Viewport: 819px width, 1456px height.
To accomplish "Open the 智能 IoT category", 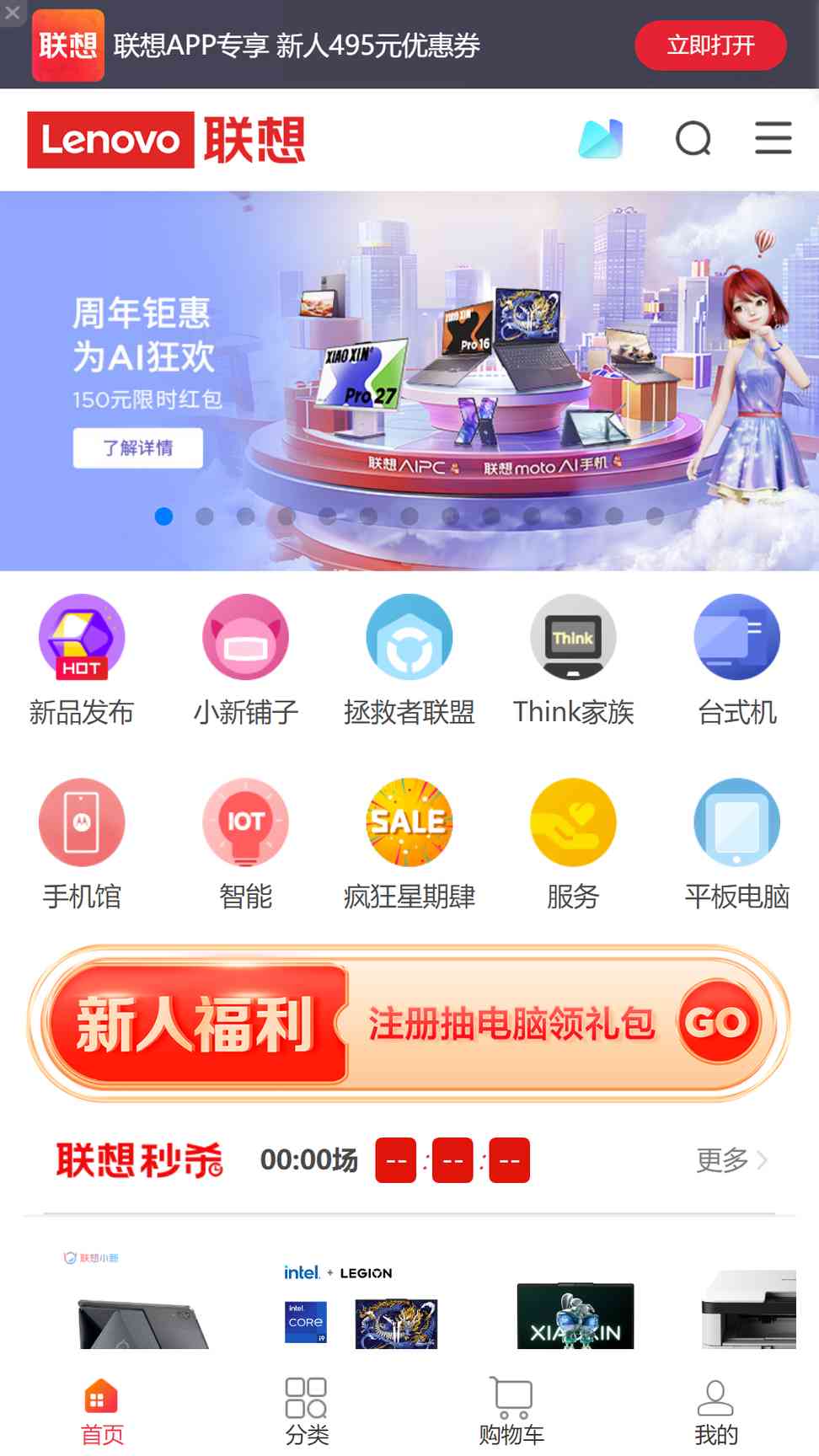I will coord(245,845).
